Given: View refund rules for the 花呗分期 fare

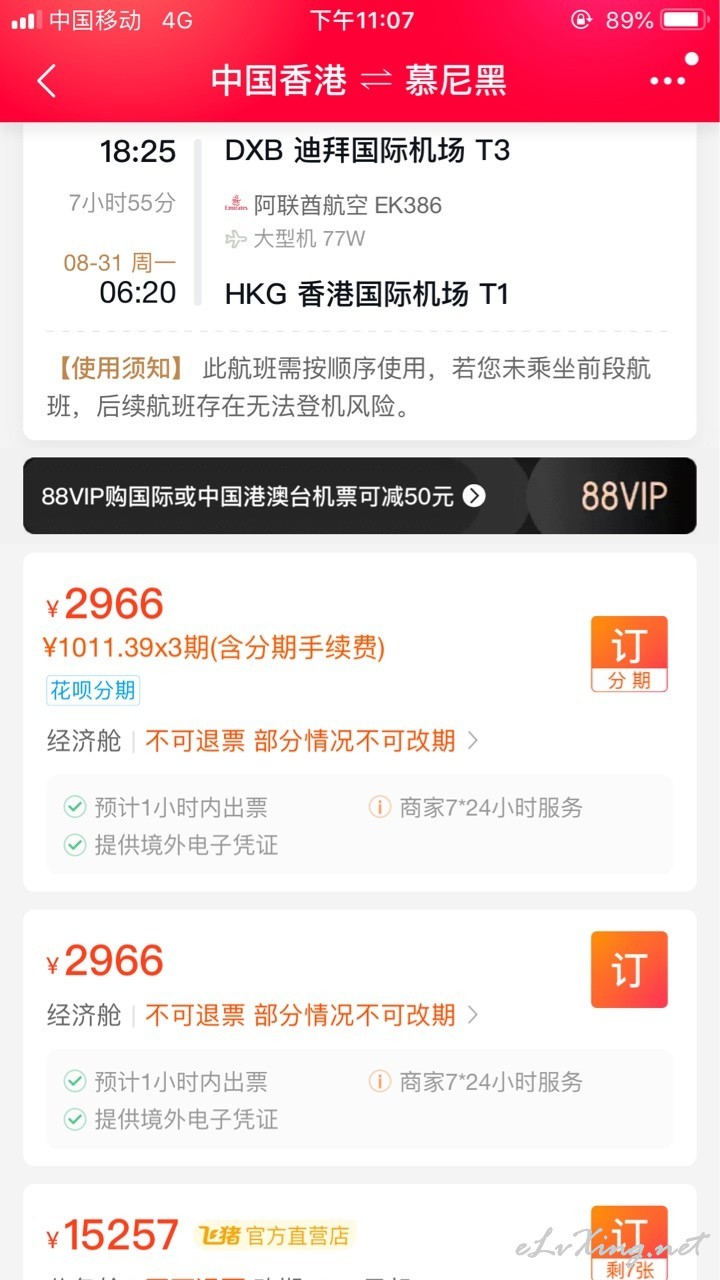Looking at the screenshot, I should [x=312, y=741].
